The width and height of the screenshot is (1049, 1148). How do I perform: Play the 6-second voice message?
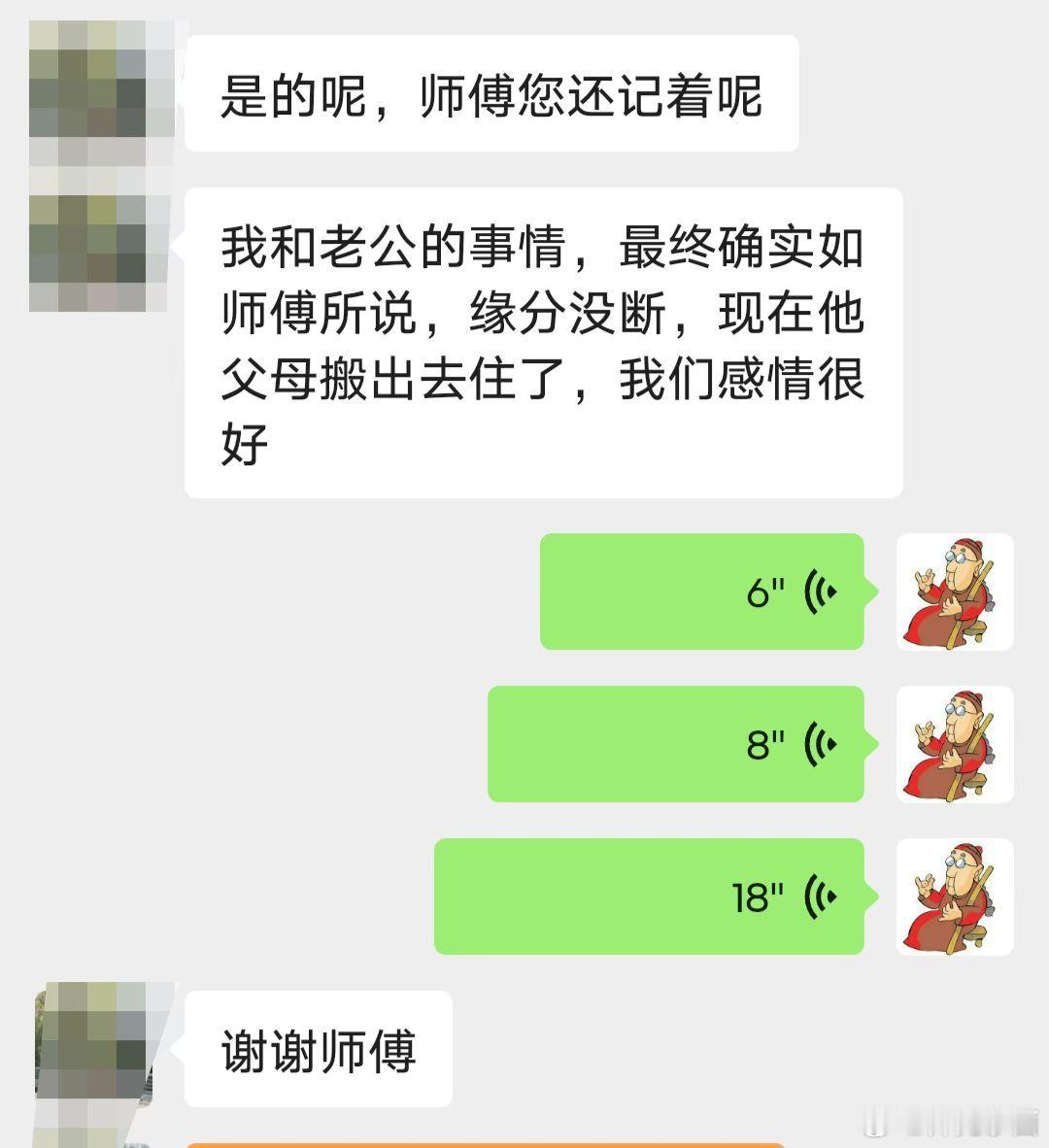click(699, 591)
